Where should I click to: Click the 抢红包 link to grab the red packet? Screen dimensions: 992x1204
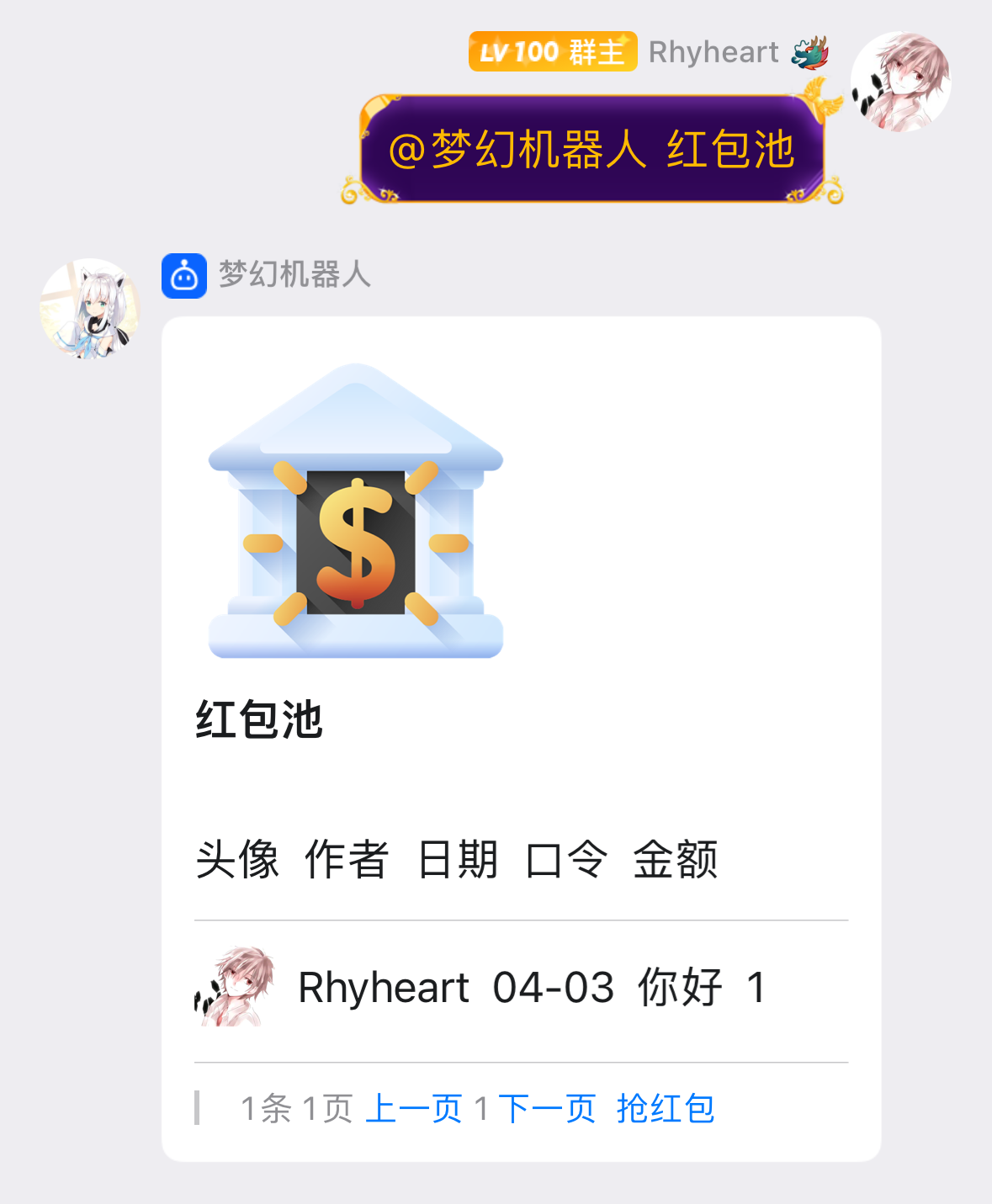(666, 1109)
